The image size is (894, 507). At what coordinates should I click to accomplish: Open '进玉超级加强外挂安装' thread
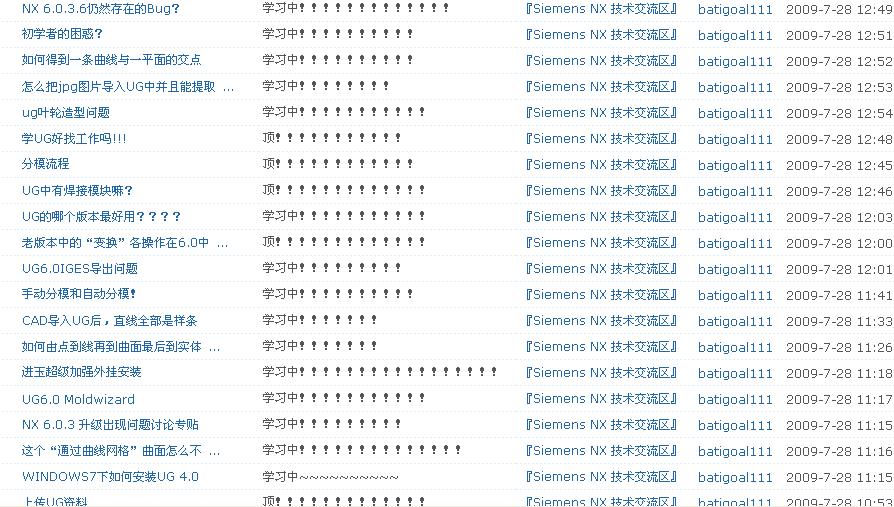coord(82,372)
